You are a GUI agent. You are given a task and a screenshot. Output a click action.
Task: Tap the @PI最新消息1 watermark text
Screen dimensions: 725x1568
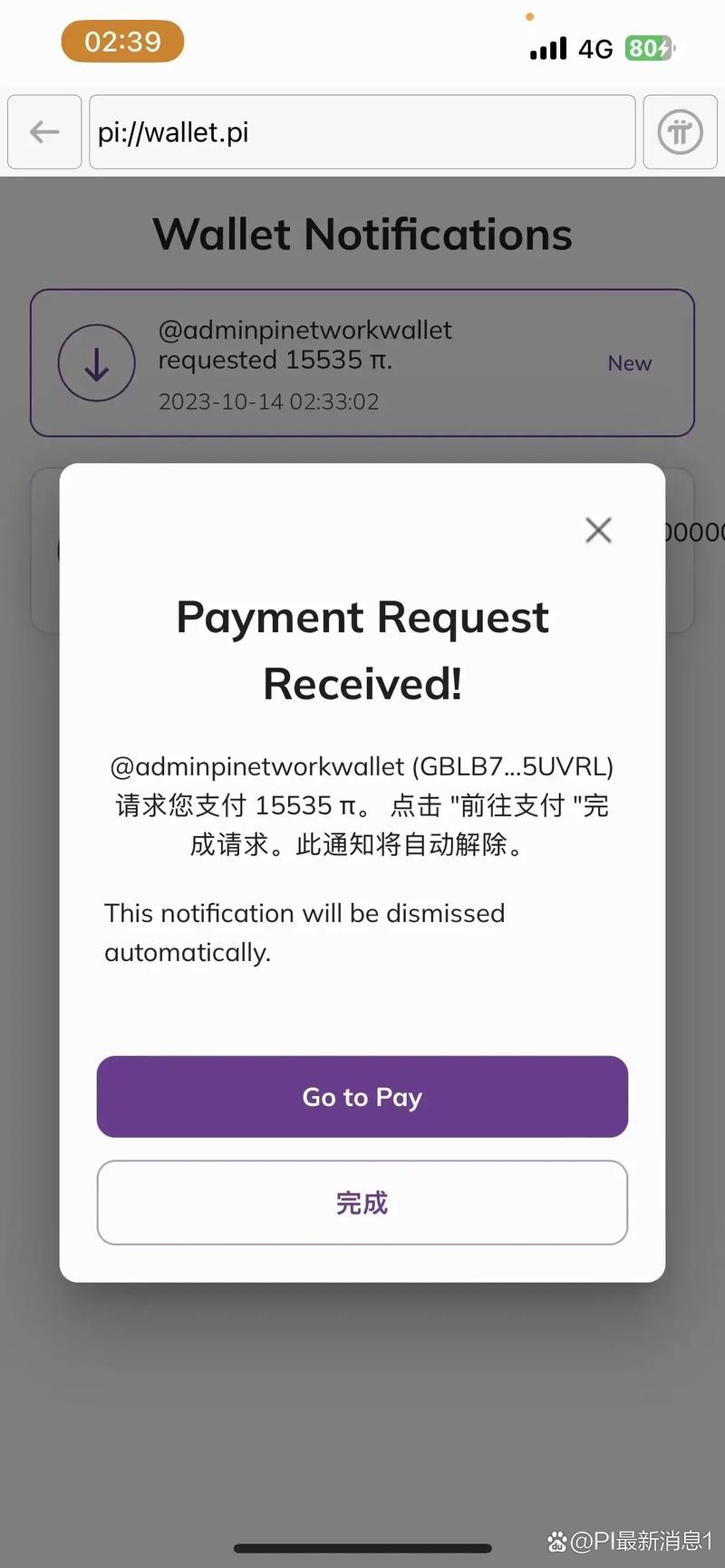[643, 1540]
